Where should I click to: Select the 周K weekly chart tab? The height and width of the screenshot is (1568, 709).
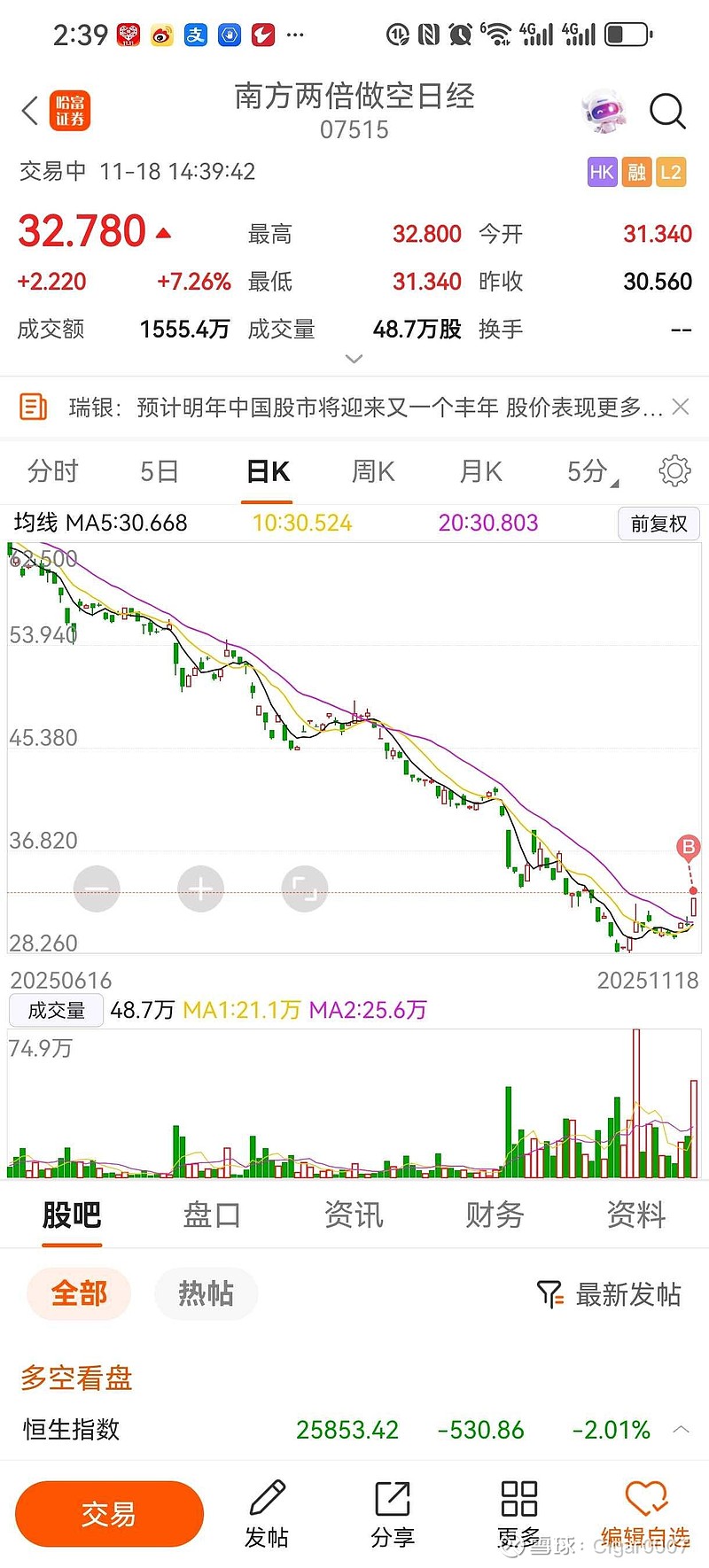click(x=373, y=471)
